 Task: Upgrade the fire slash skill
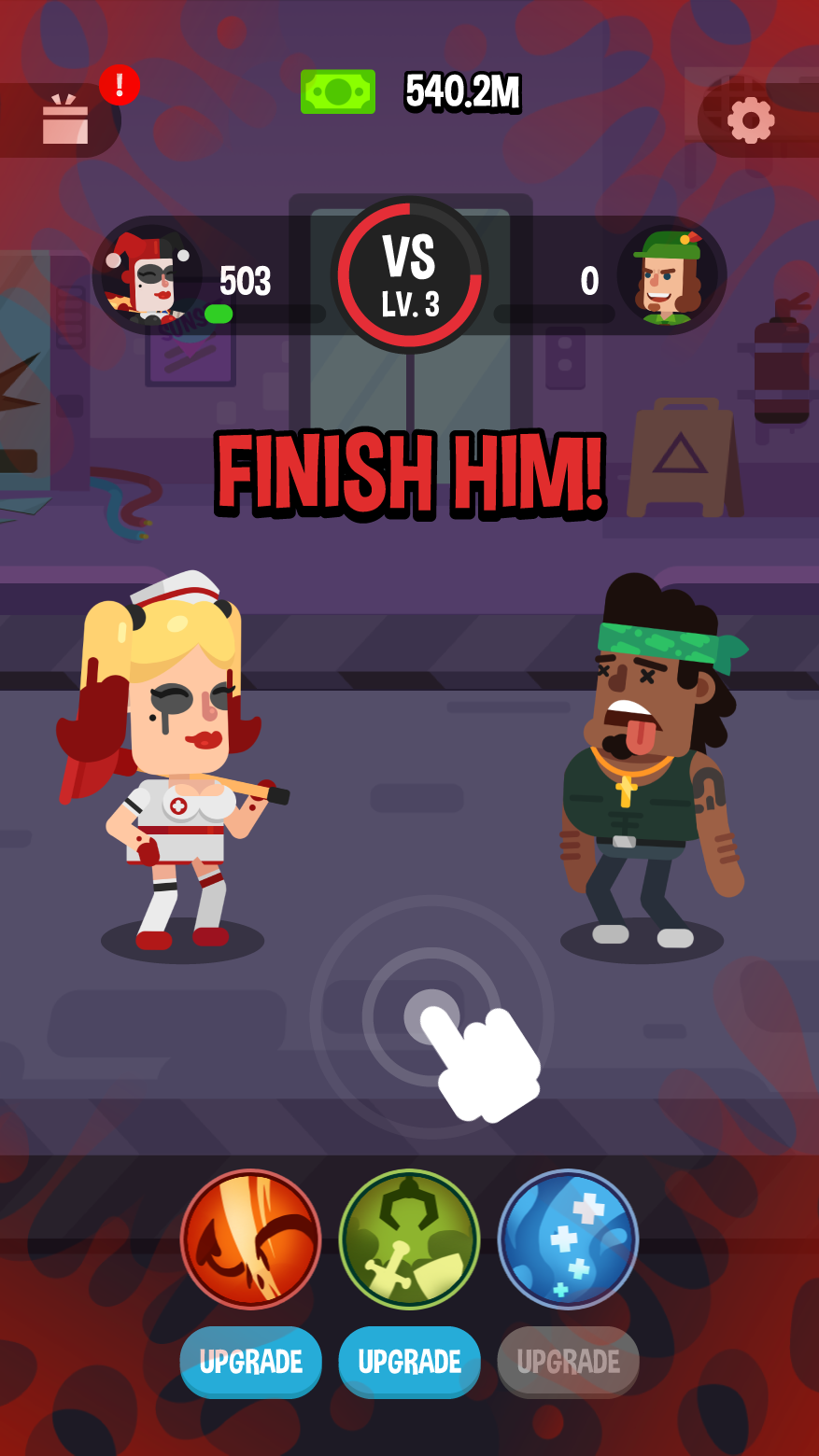coord(250,1362)
